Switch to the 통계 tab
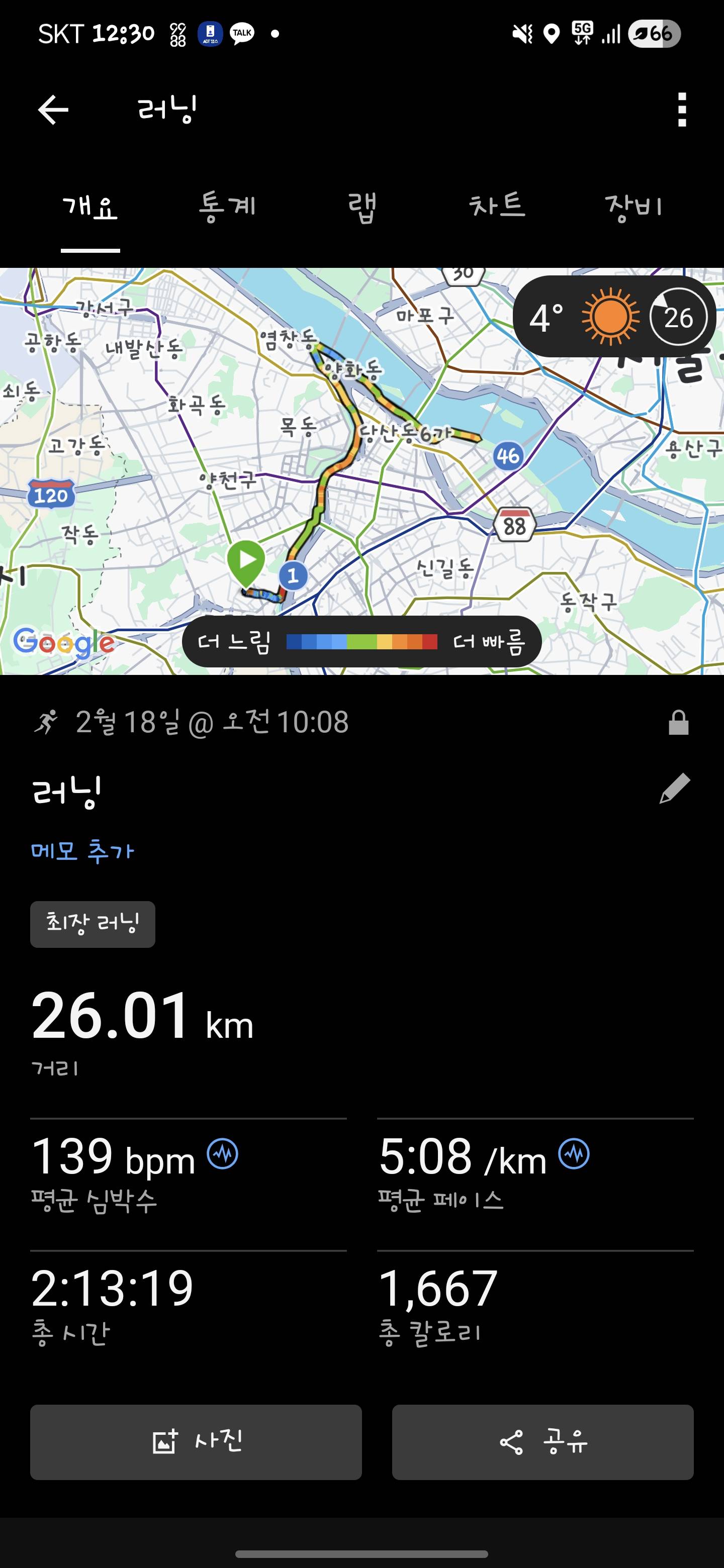 pyautogui.click(x=228, y=207)
